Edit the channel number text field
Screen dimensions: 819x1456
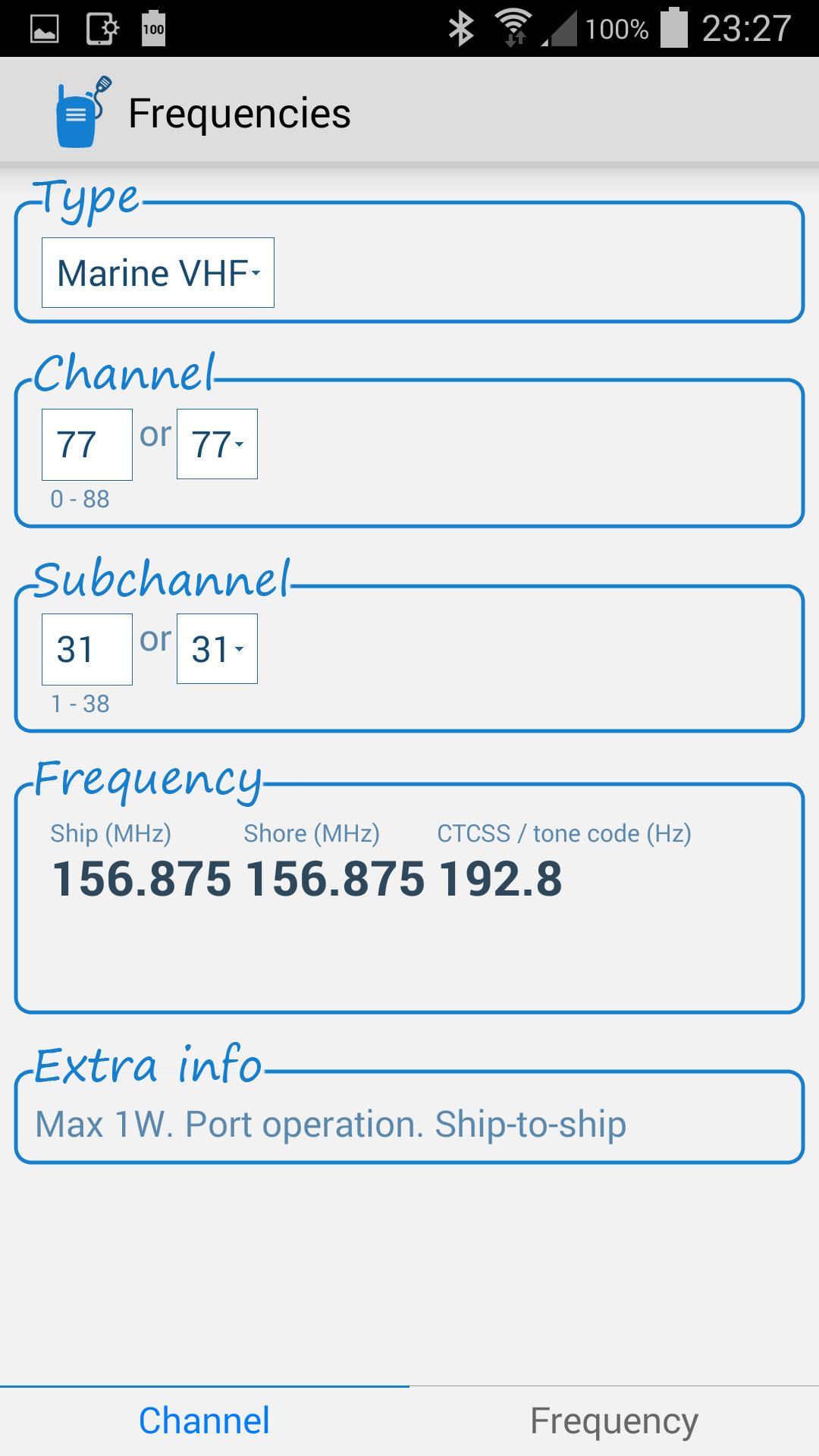pyautogui.click(x=87, y=444)
